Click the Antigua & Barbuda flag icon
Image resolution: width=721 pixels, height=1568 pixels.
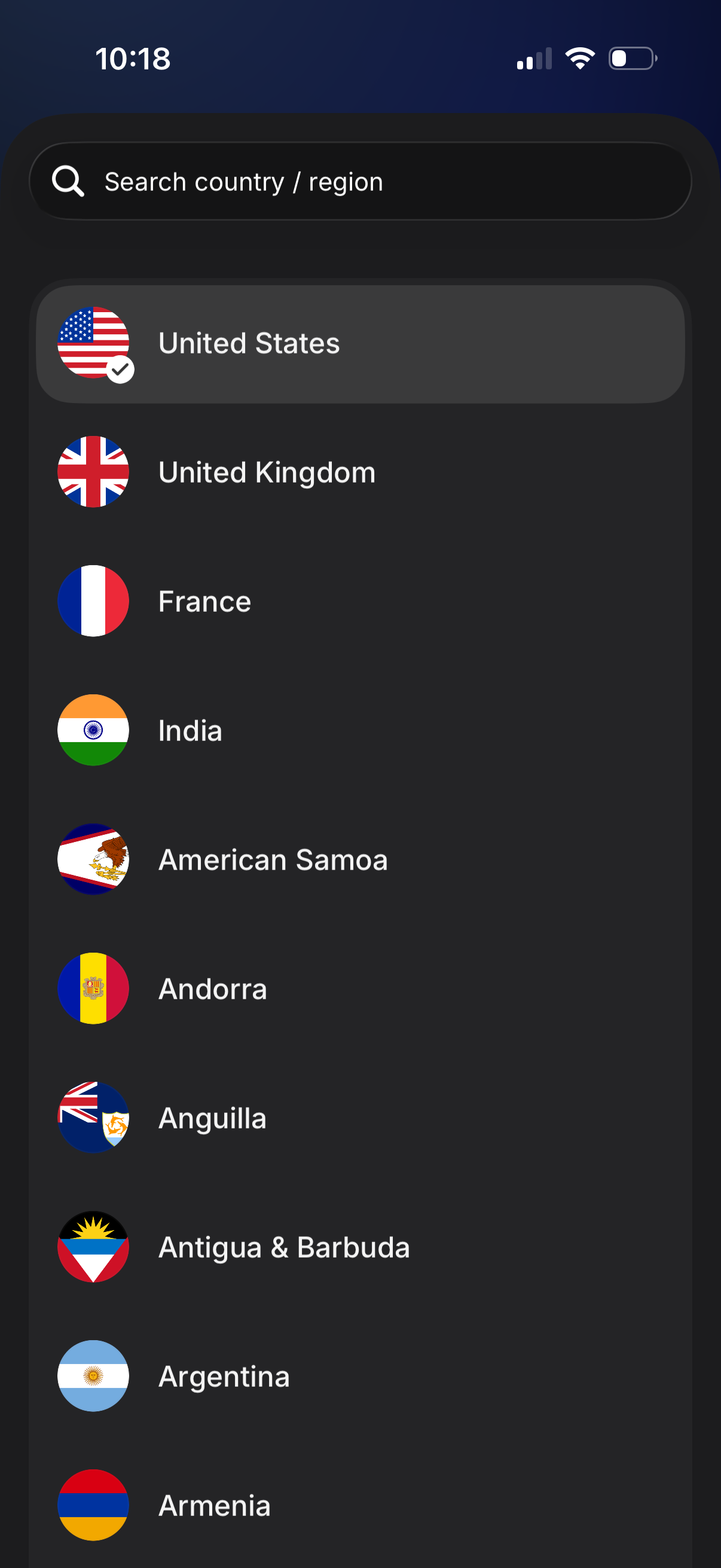click(x=94, y=1247)
